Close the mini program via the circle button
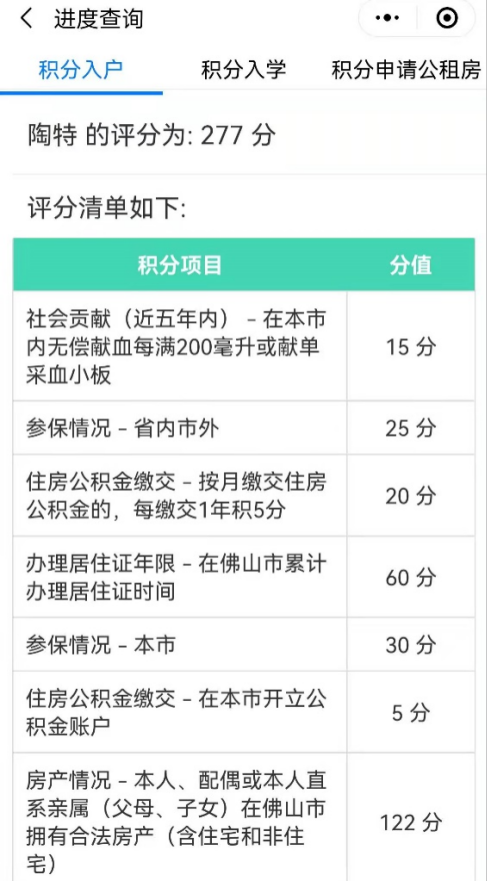Screen dimensions: 491x881 [x=447, y=19]
